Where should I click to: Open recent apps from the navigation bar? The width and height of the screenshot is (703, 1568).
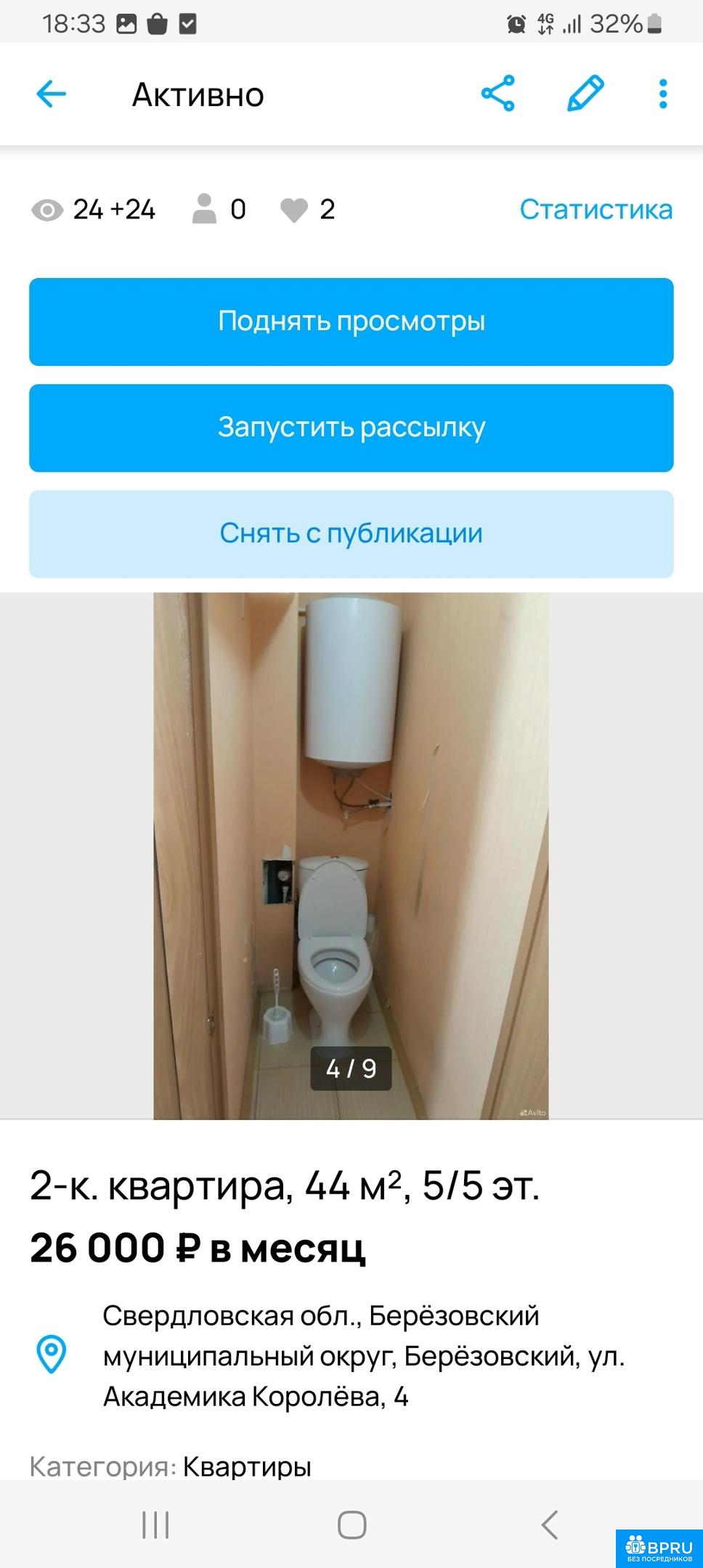(x=155, y=1524)
